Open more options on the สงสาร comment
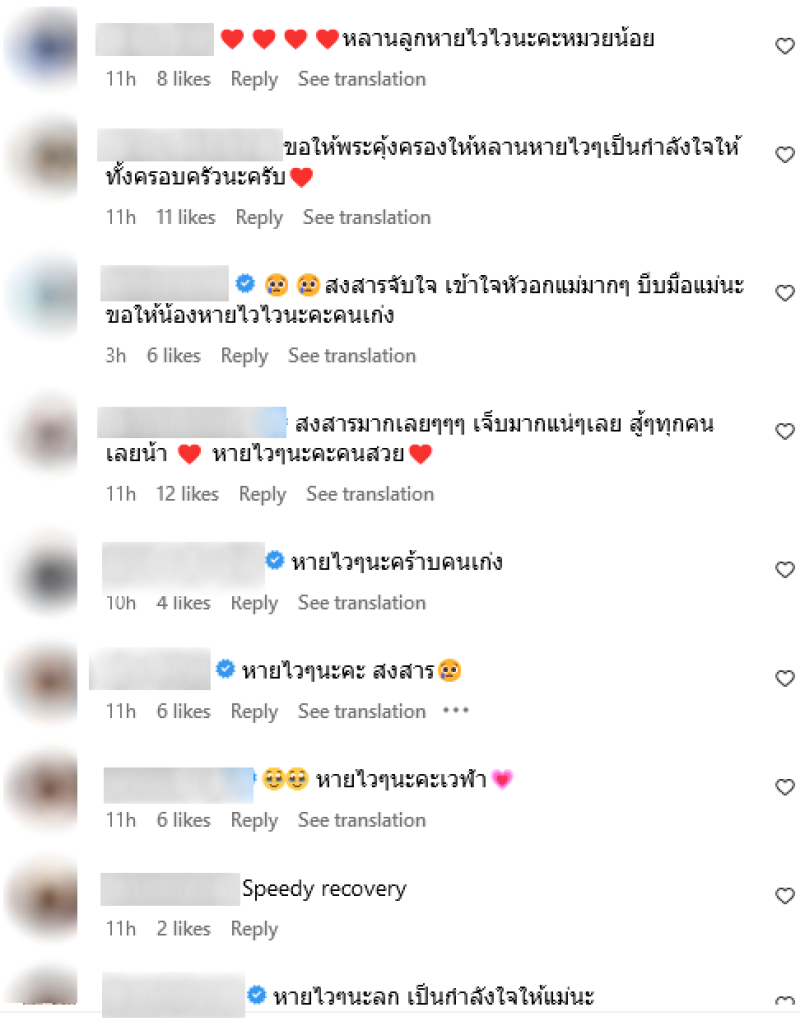Image resolution: width=800 pixels, height=1031 pixels. pyautogui.click(x=455, y=711)
